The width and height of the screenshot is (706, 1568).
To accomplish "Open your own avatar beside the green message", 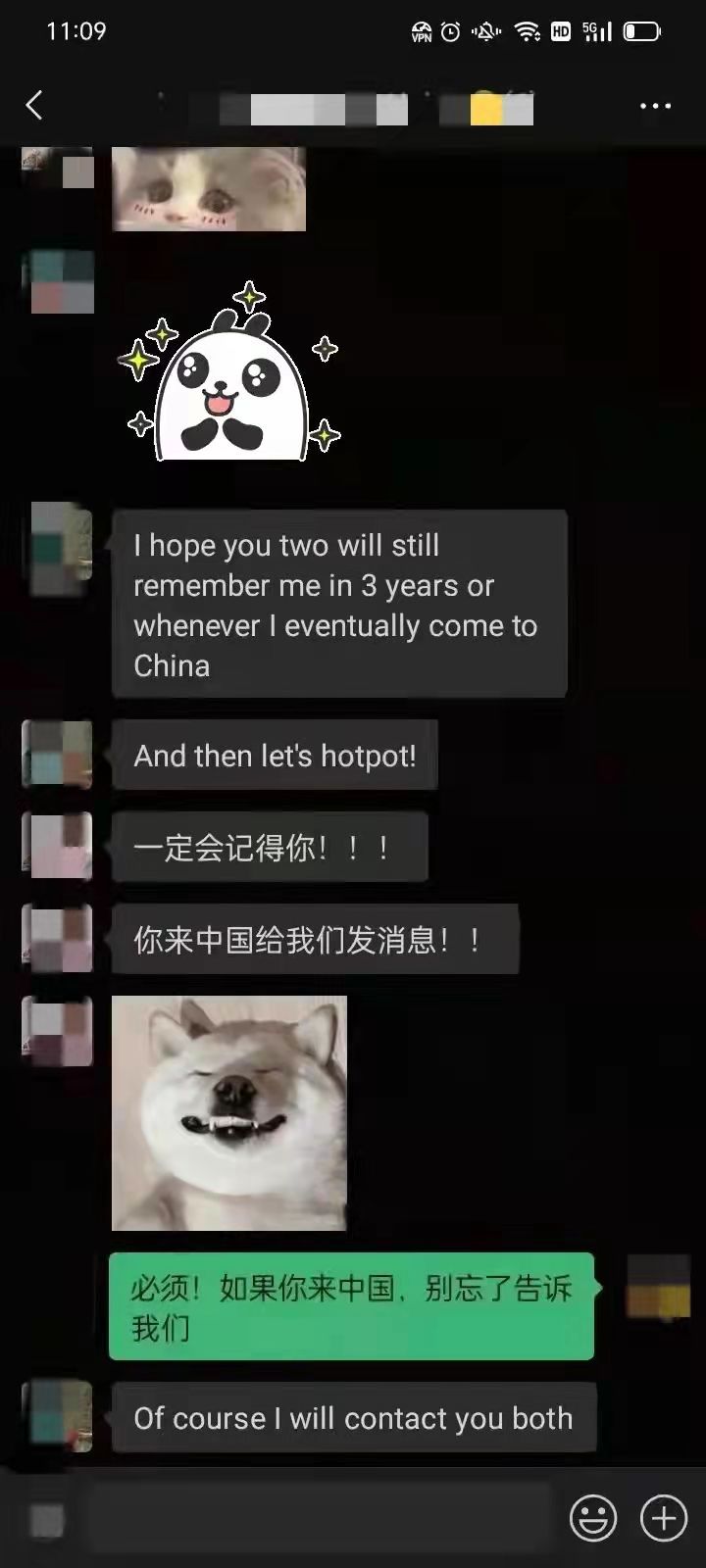I will pyautogui.click(x=658, y=1286).
